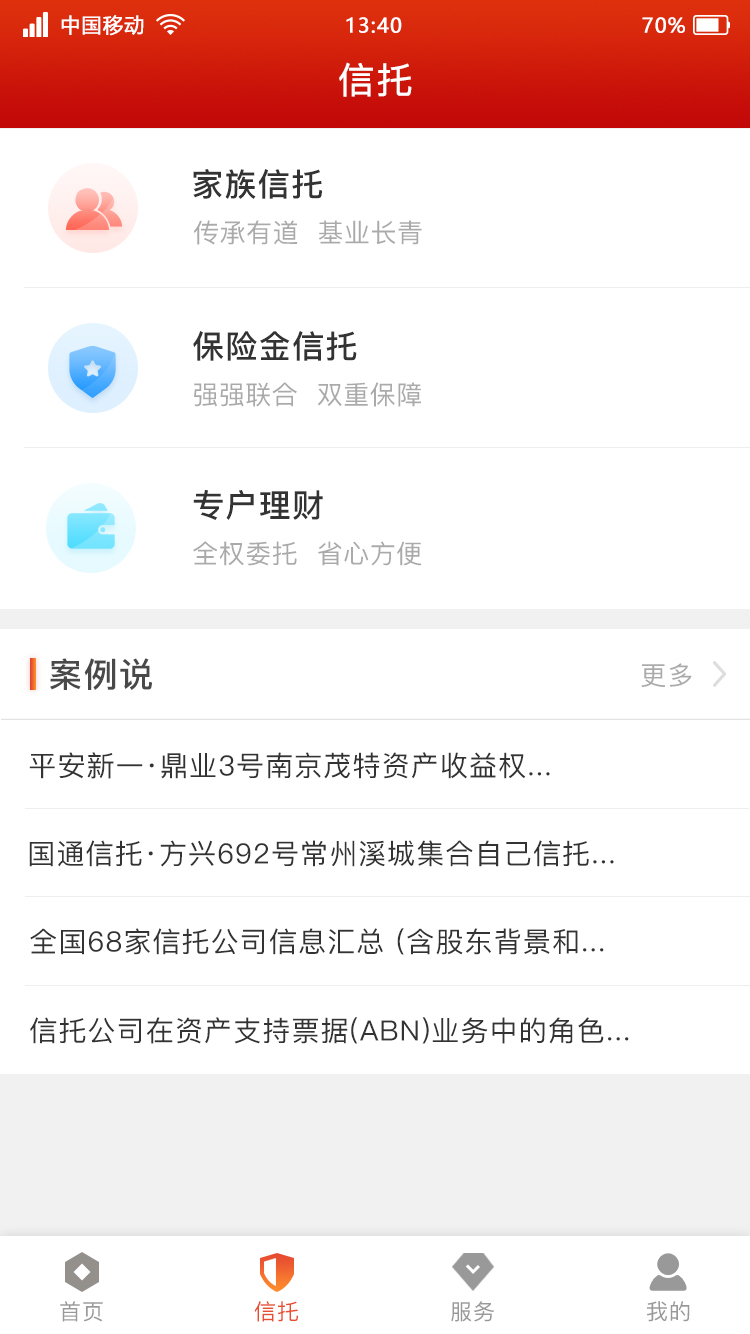Read the 信托公司在资产支持票据(ABN)业务 article
Viewport: 750px width, 1334px height.
375,1029
